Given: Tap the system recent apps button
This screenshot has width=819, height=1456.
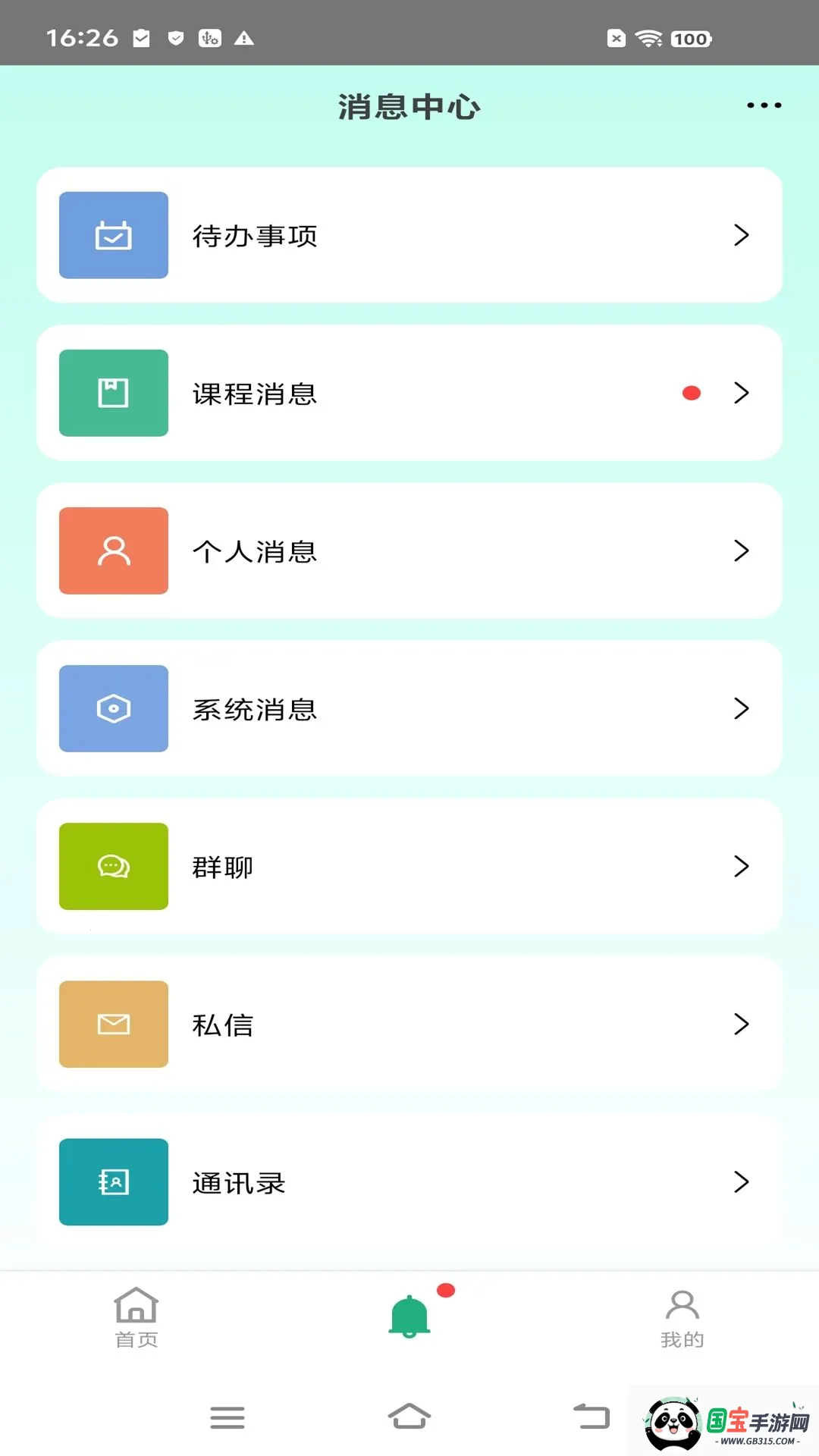Looking at the screenshot, I should pos(227,1417).
